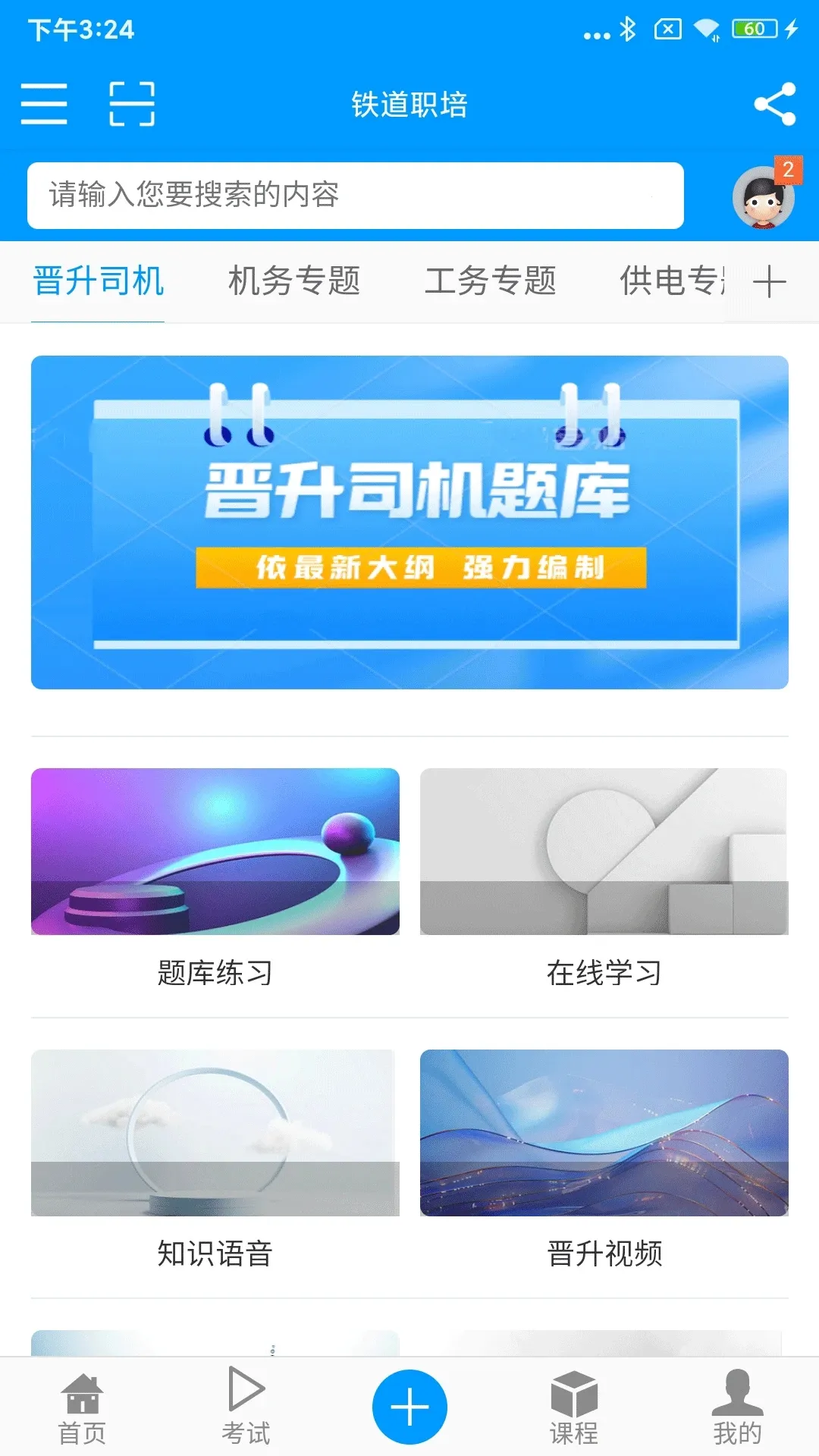The height and width of the screenshot is (1456, 819).
Task: Switch to the 工务专题 tab
Action: tap(490, 281)
